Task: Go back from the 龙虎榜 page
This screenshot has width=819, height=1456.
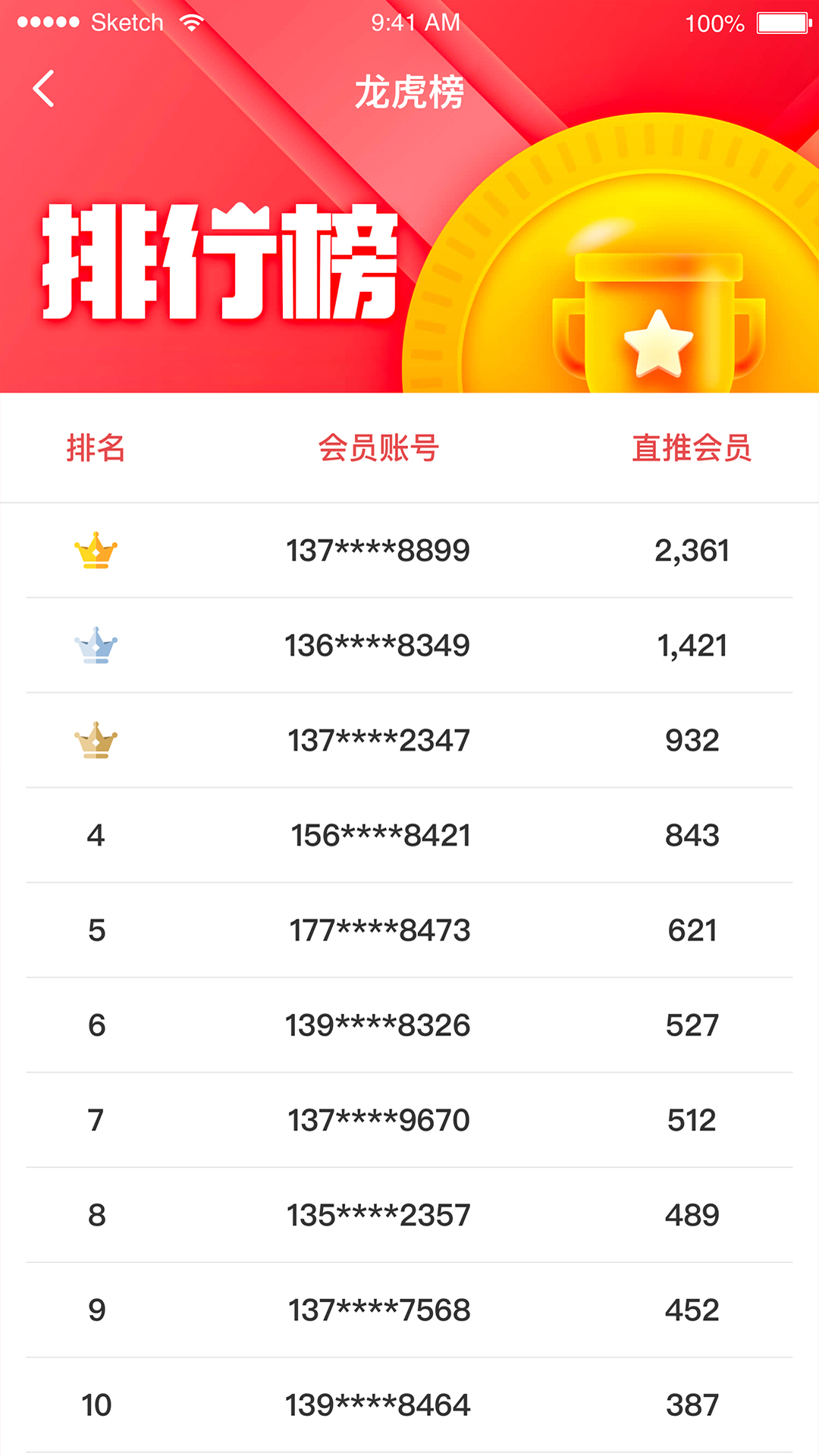Action: 44,89
